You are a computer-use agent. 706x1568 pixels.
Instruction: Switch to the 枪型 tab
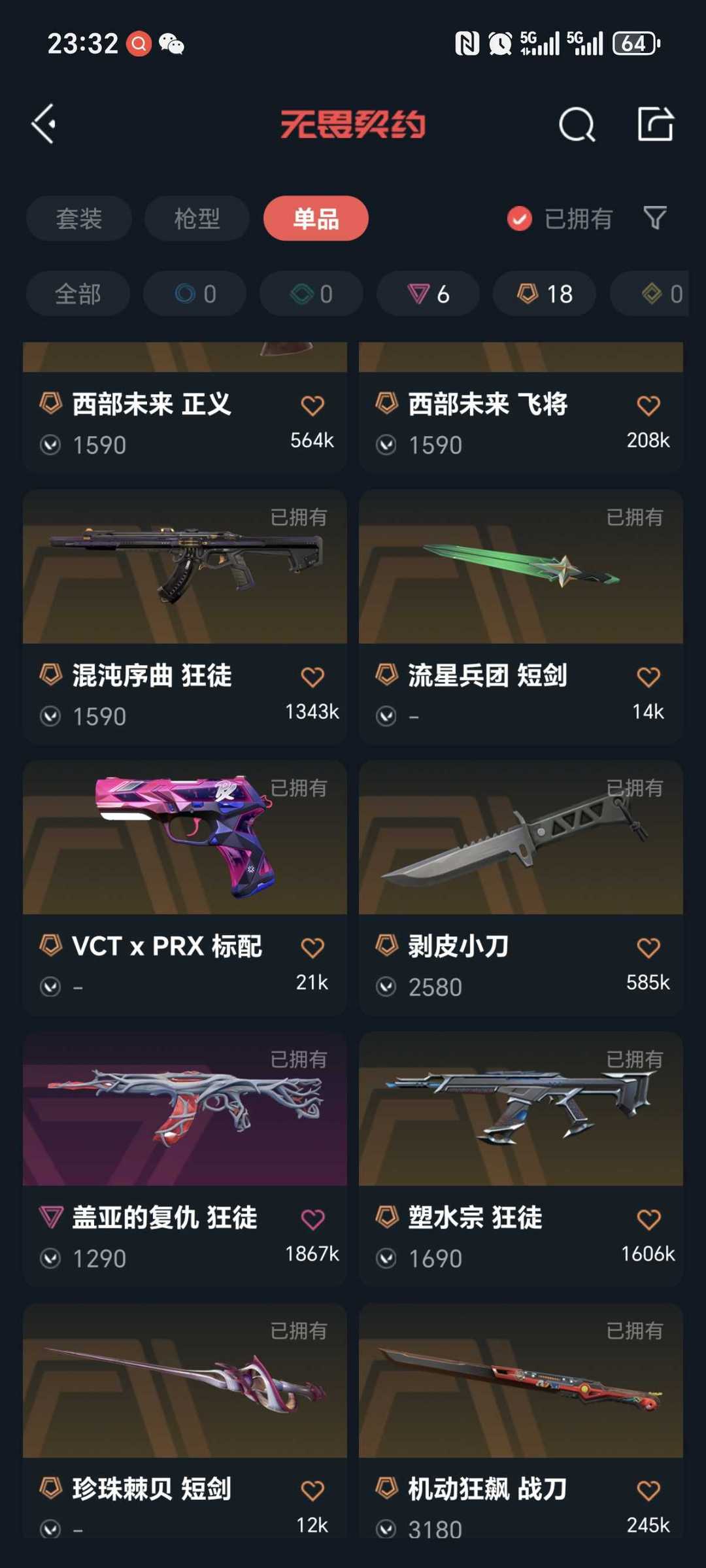click(197, 218)
